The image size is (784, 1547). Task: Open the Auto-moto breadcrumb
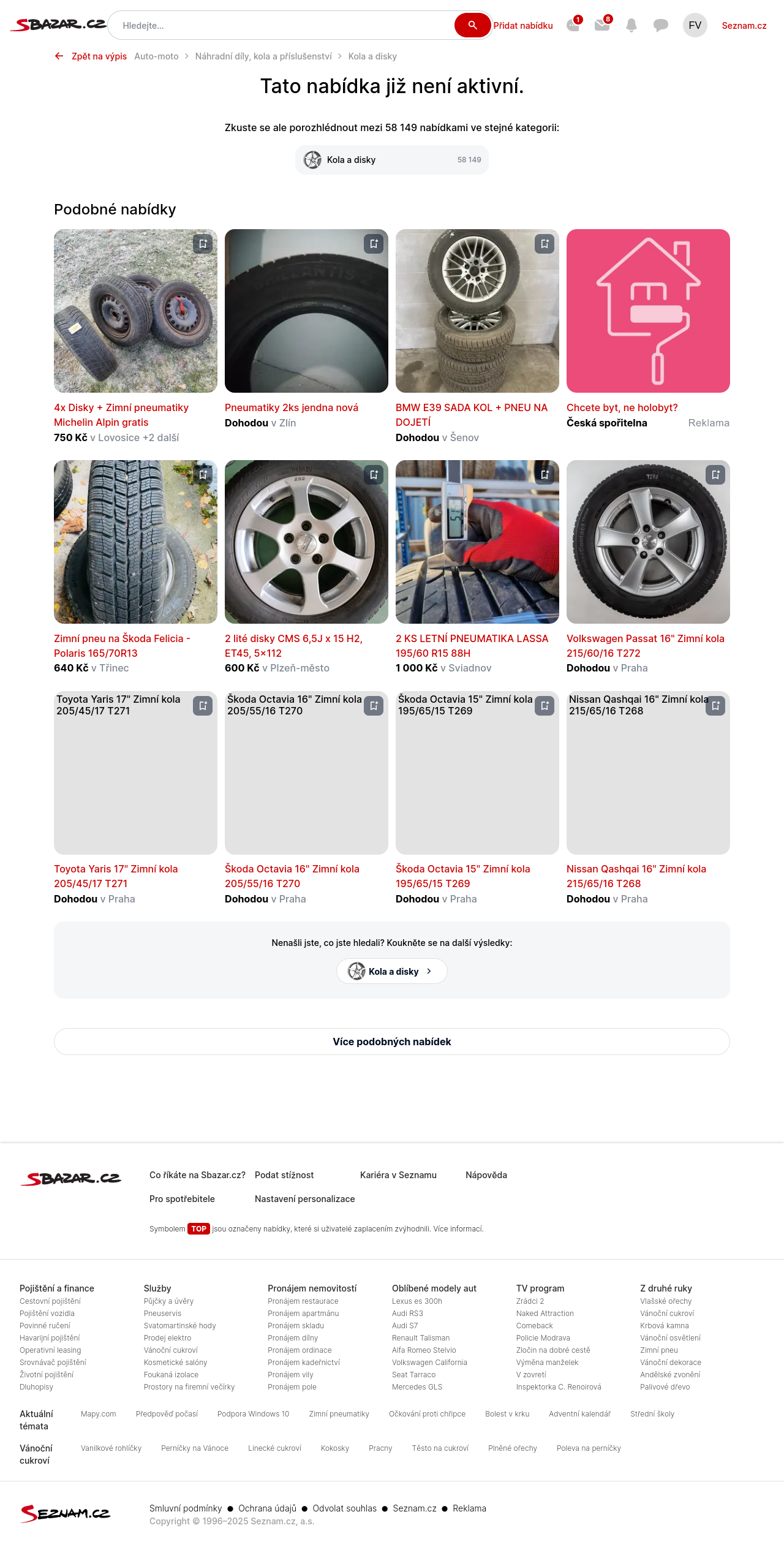156,56
